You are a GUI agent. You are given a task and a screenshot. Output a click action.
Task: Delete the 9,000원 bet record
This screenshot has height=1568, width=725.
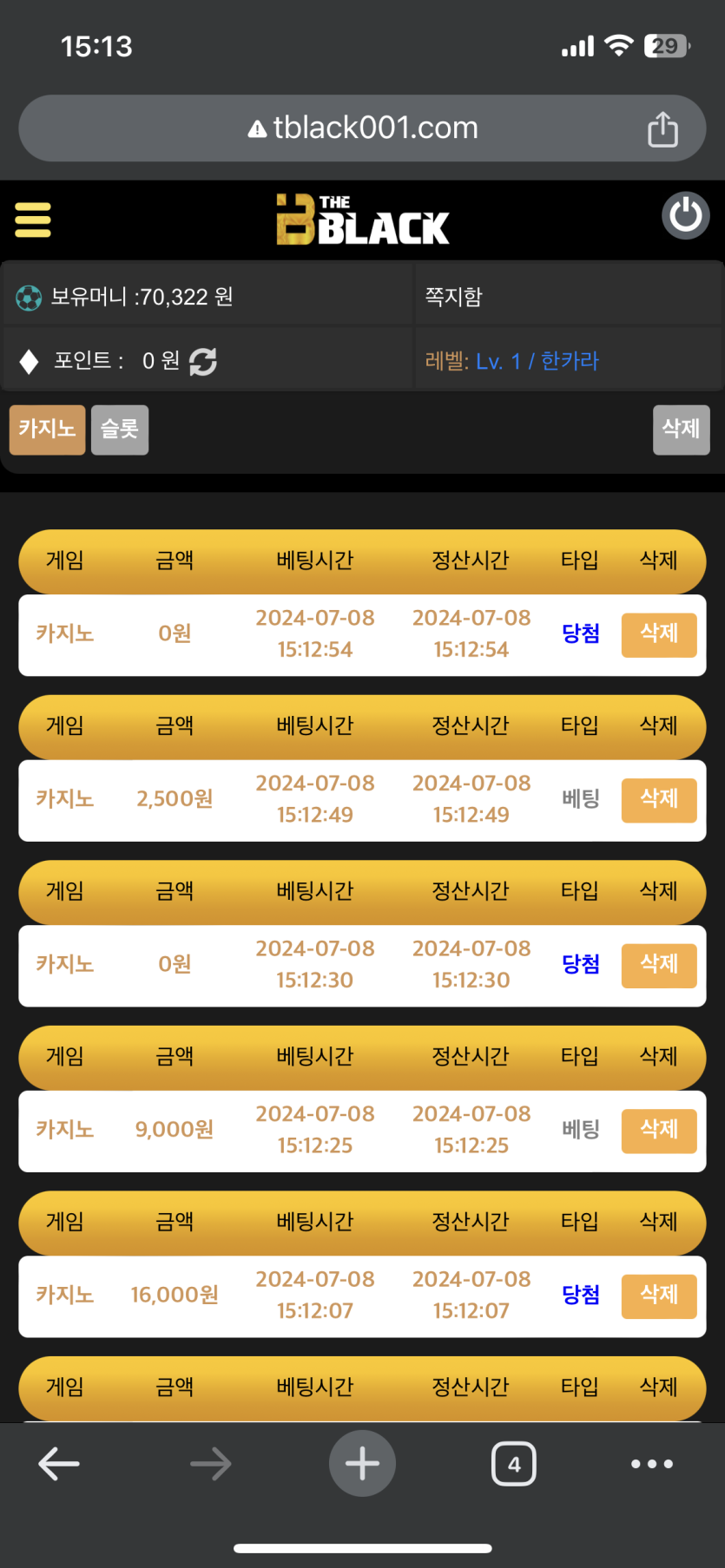[658, 1130]
